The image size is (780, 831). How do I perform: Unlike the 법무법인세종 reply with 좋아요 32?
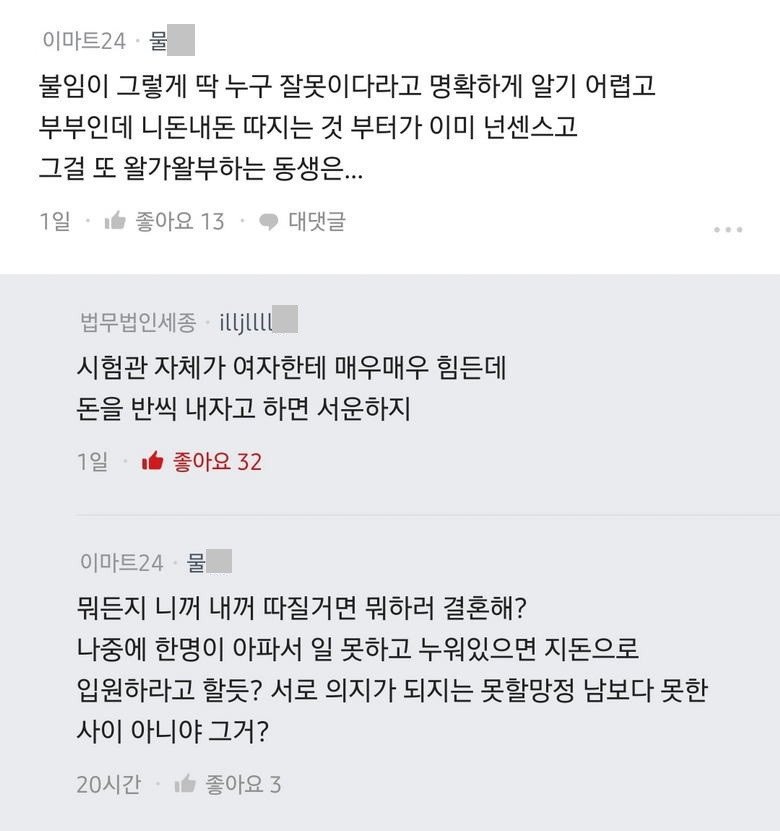coord(153,461)
